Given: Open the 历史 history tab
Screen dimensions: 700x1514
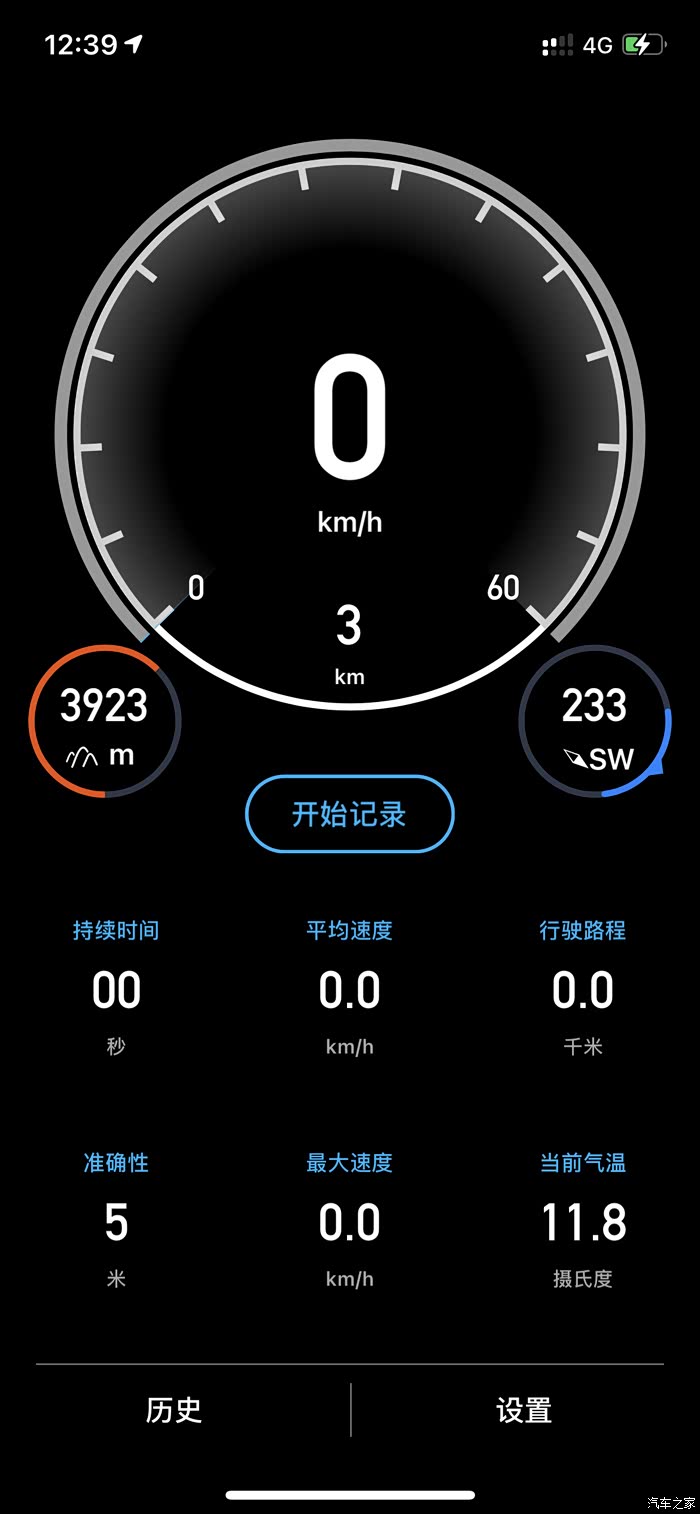Looking at the screenshot, I should (174, 1410).
